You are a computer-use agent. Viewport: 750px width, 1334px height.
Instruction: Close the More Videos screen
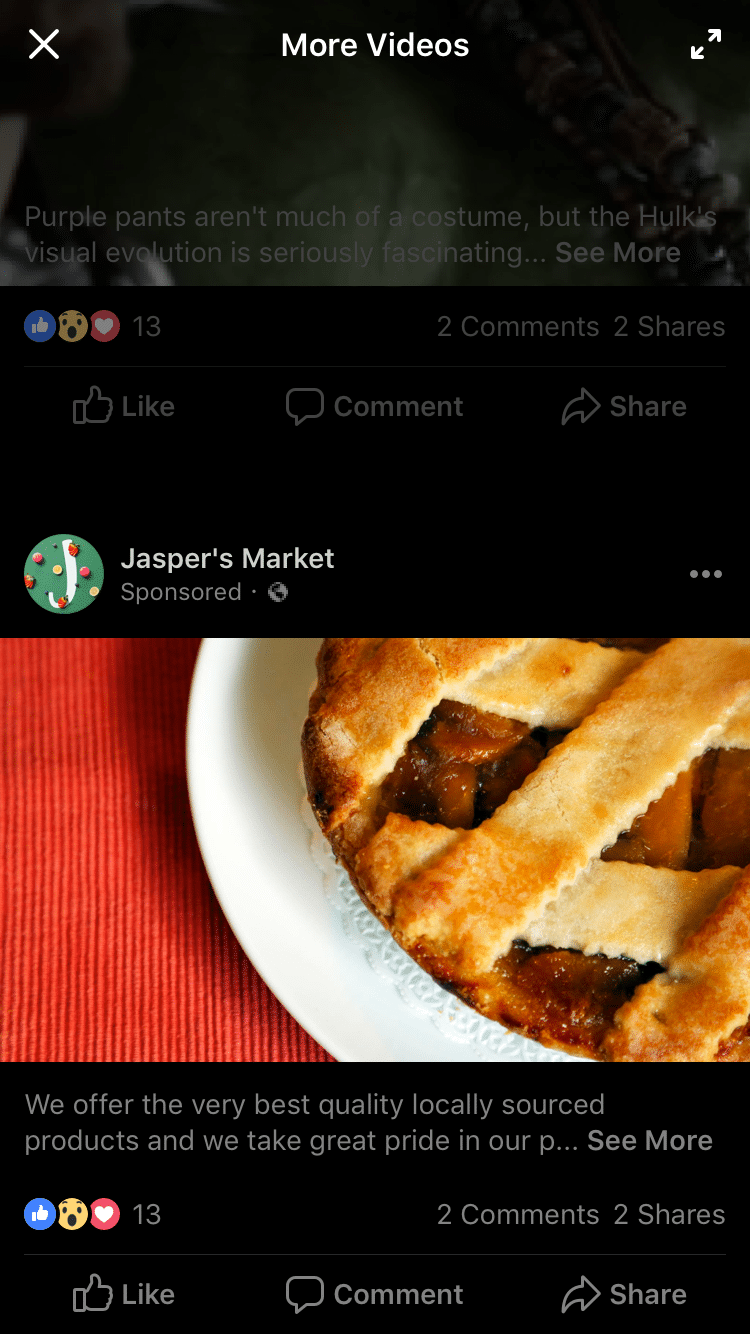coord(44,44)
